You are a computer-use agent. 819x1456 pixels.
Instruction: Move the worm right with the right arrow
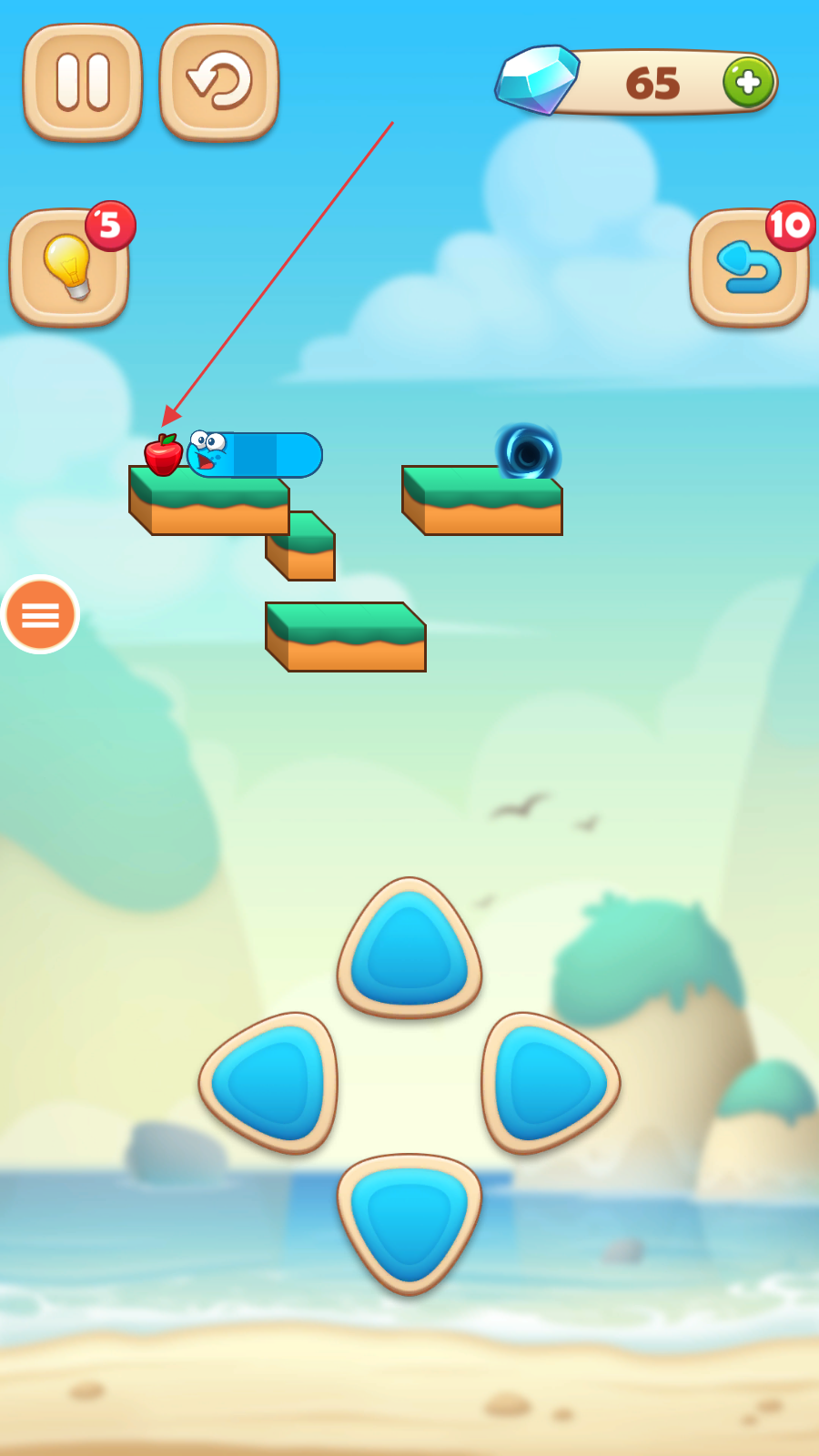coord(551,1083)
